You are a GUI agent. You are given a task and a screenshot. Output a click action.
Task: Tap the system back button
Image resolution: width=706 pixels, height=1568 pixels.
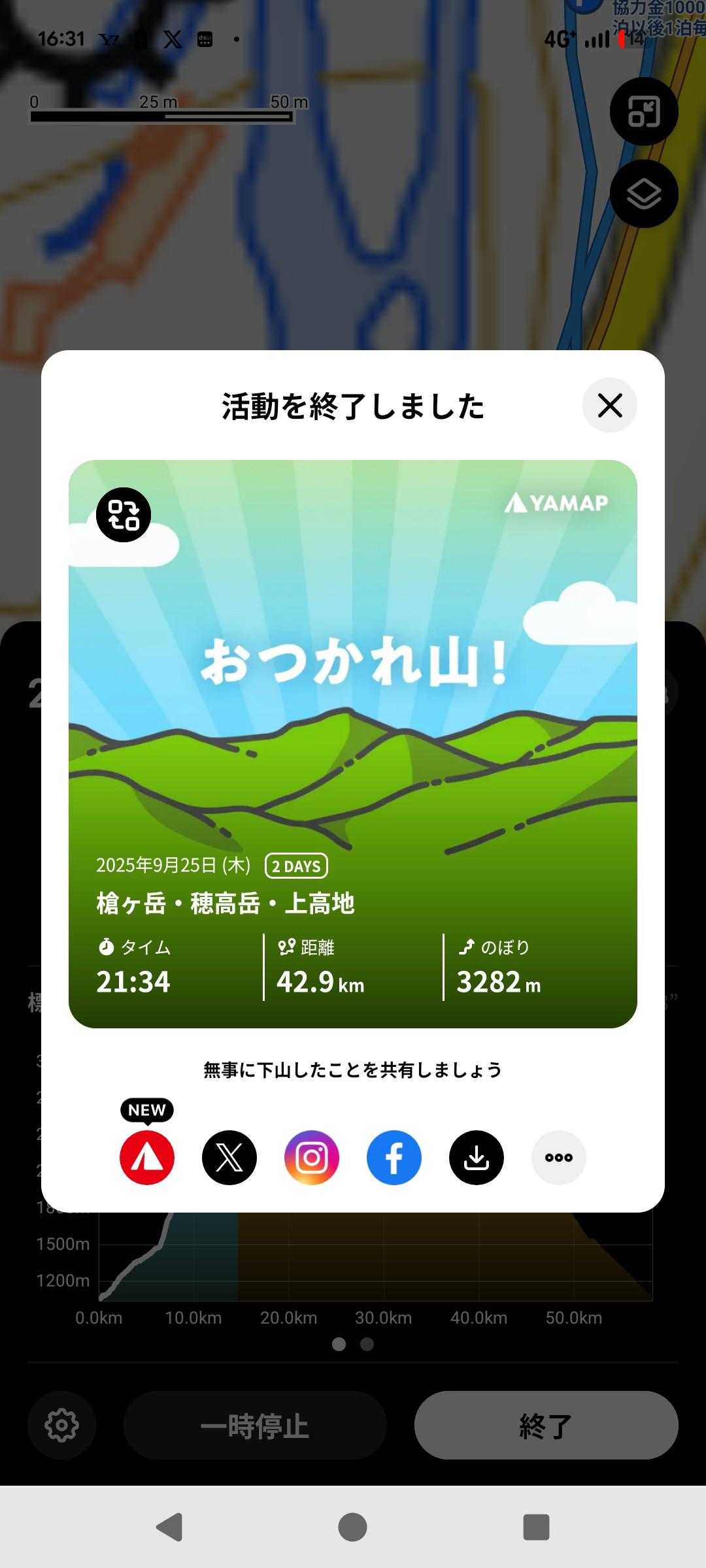click(x=169, y=1527)
